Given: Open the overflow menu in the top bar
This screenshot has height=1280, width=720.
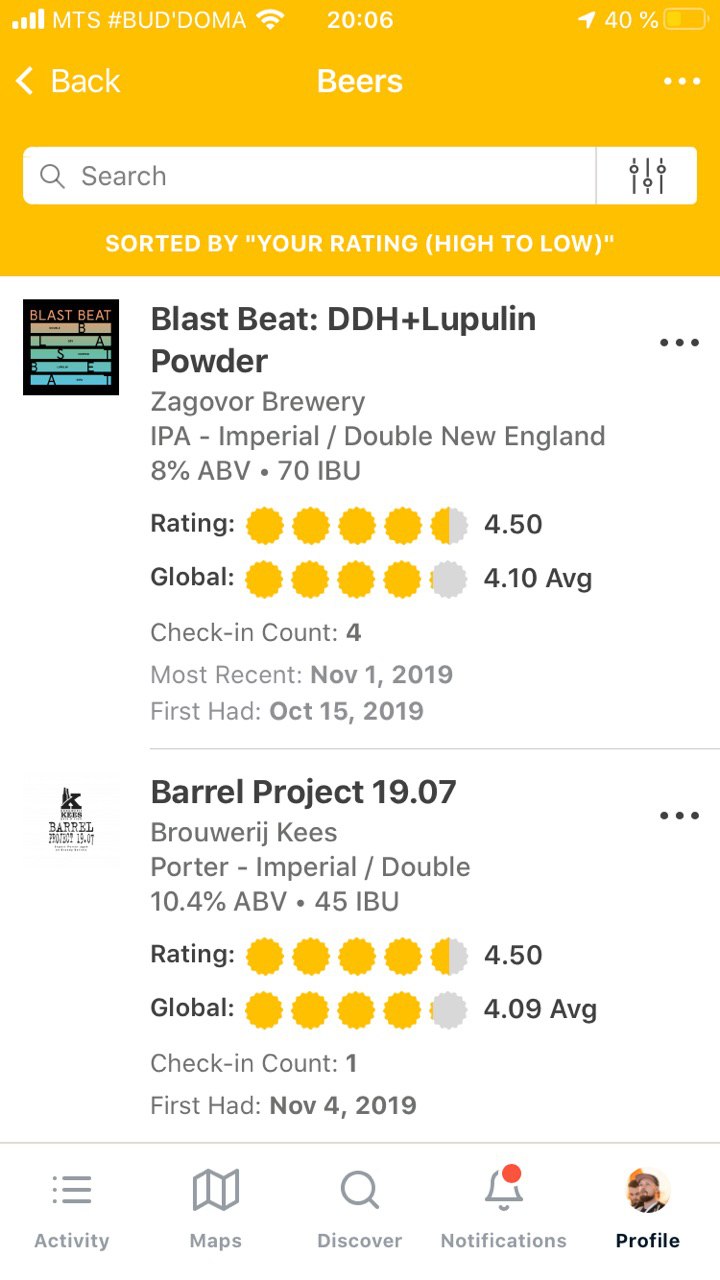Looking at the screenshot, I should click(681, 81).
